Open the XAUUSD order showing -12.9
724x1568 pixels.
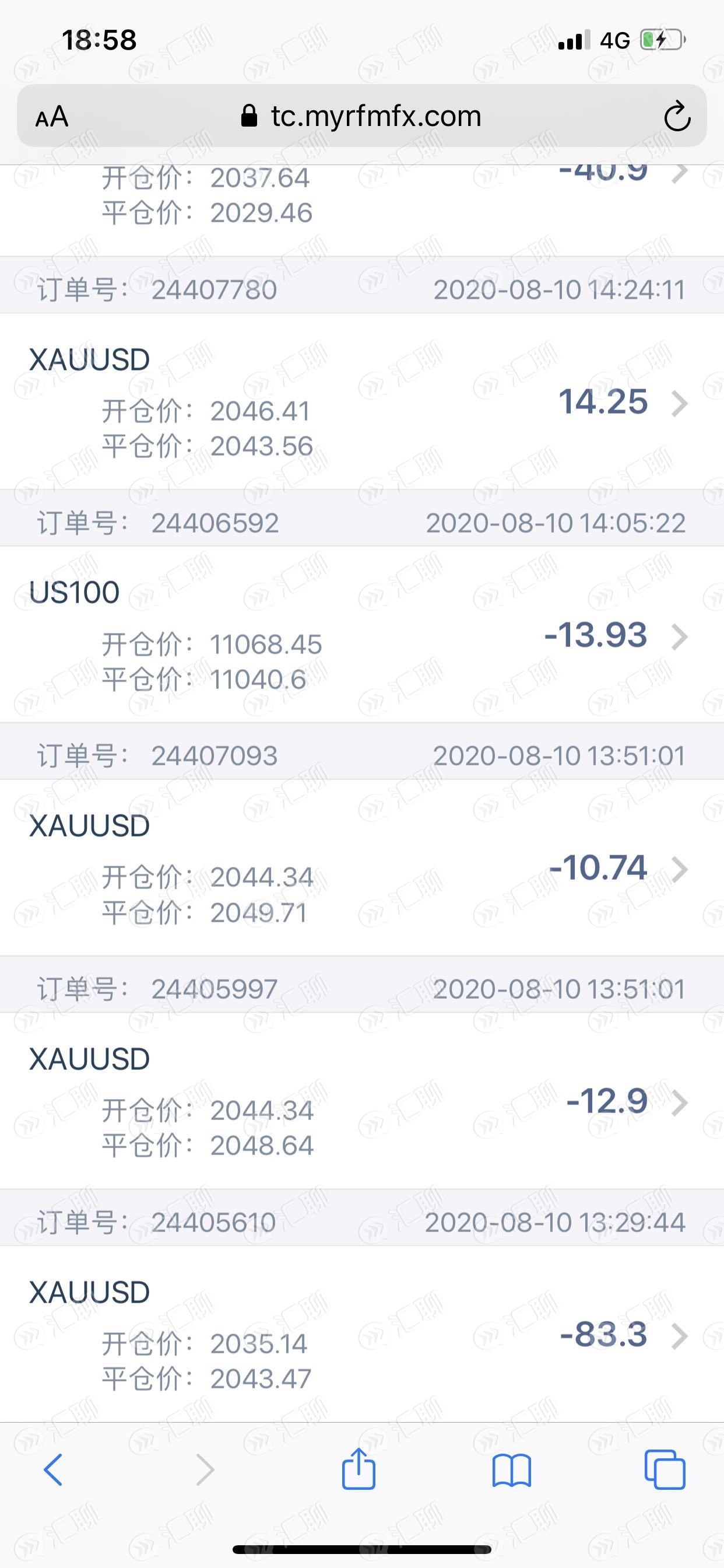362,1101
